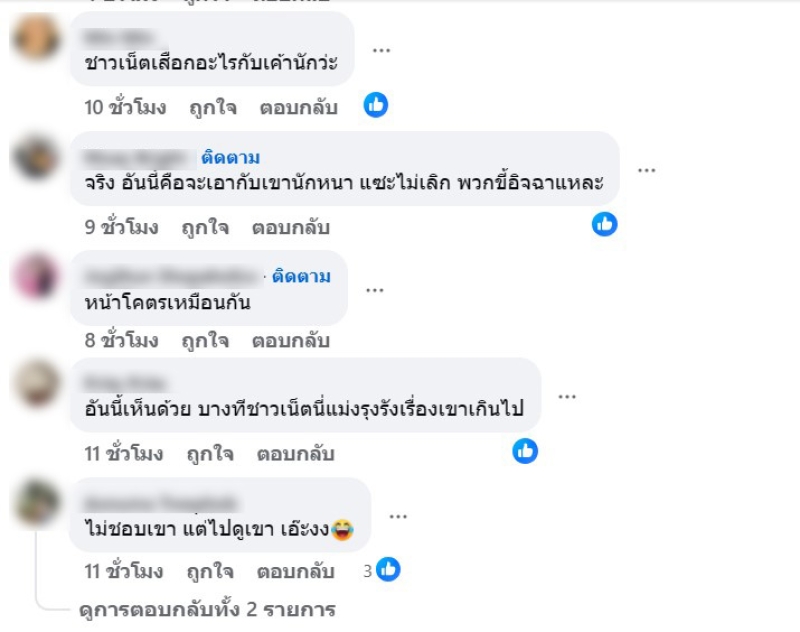This screenshot has width=800, height=632.
Task: Expand "ดูการตอบกลับทั้ง 2 รายการ" replies
Action: pos(206,608)
